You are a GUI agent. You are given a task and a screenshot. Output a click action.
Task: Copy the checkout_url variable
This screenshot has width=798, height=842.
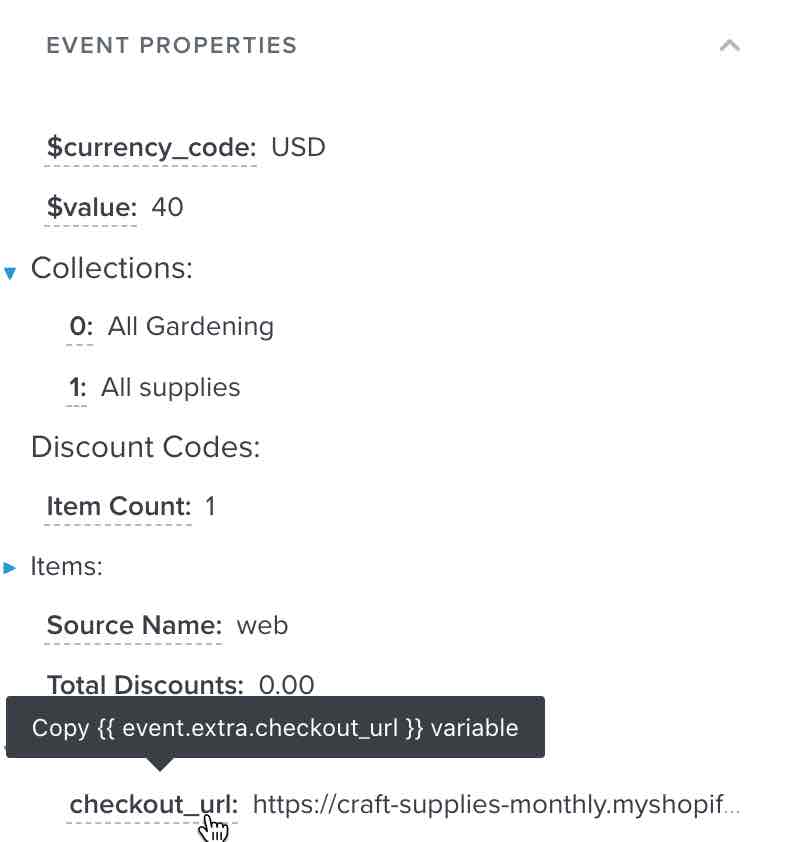153,805
